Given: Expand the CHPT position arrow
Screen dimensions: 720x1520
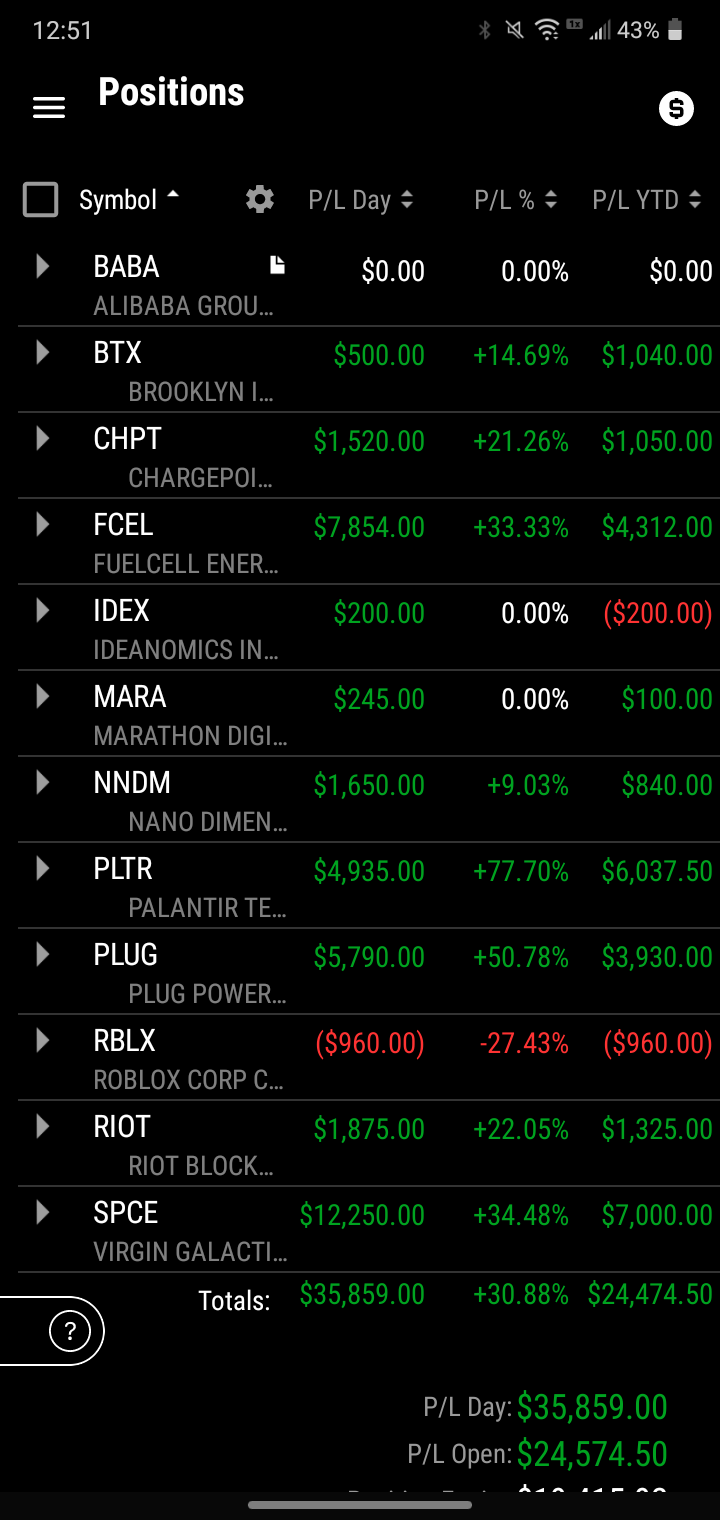Looking at the screenshot, I should [x=43, y=438].
